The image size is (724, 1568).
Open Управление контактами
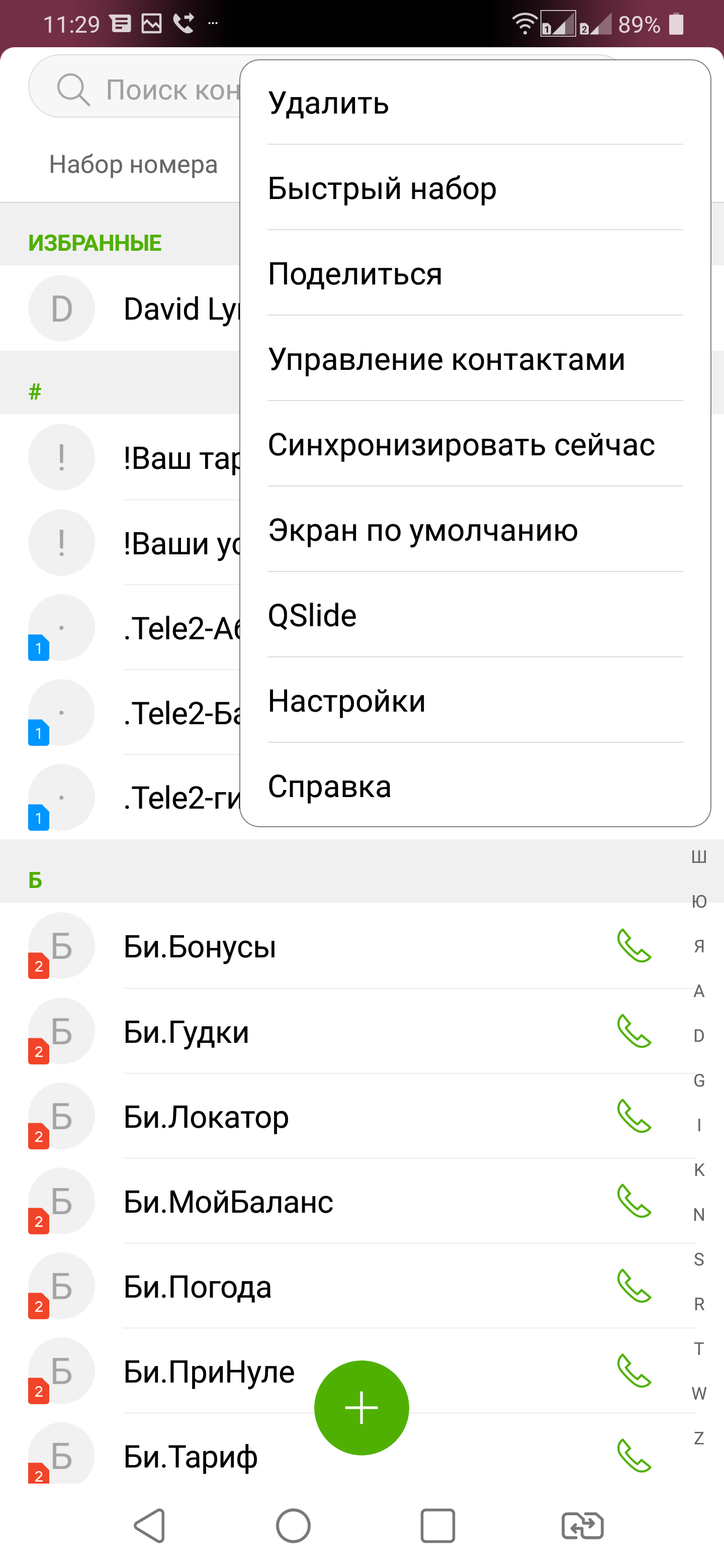(475, 359)
